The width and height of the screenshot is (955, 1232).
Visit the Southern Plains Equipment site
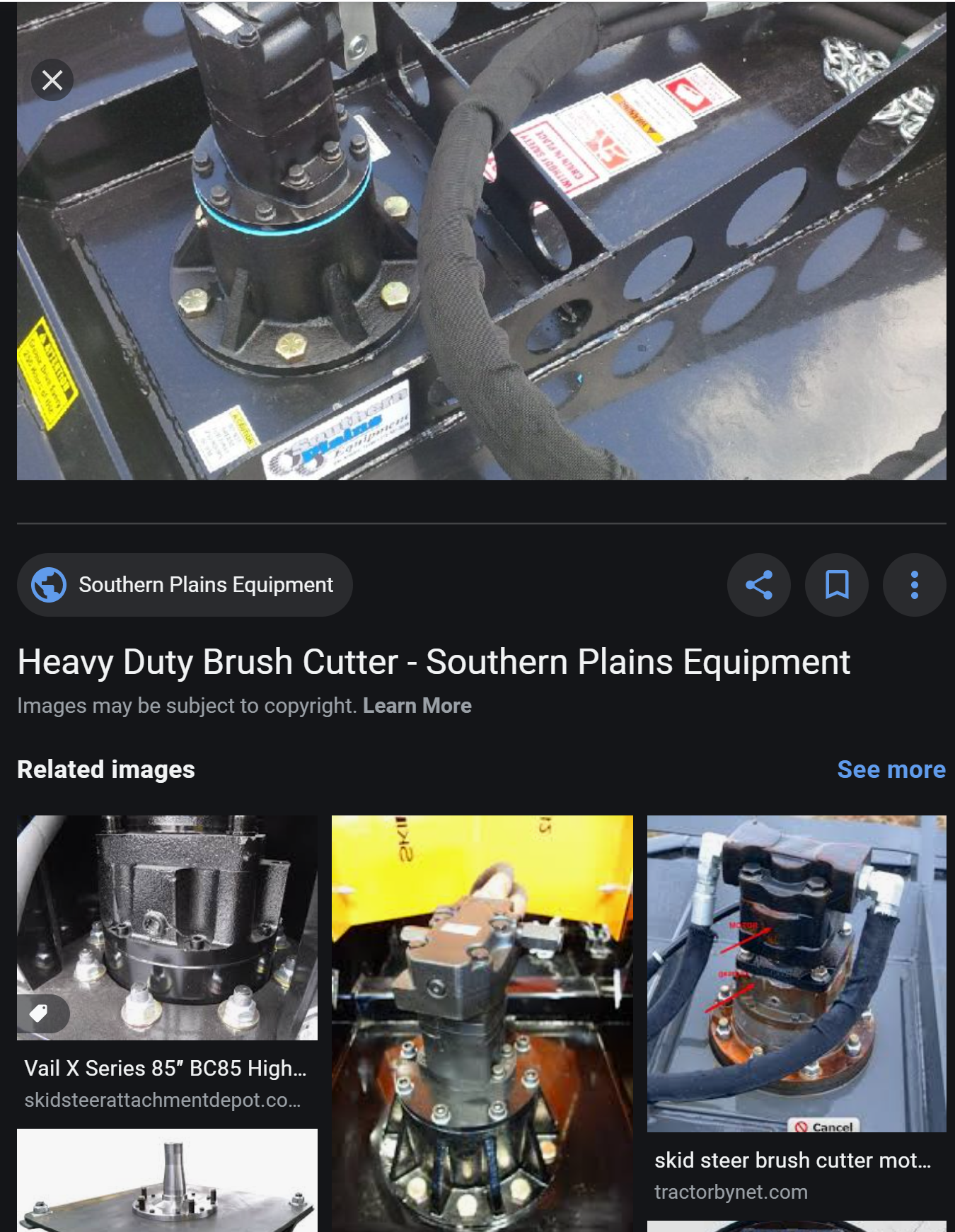click(185, 585)
